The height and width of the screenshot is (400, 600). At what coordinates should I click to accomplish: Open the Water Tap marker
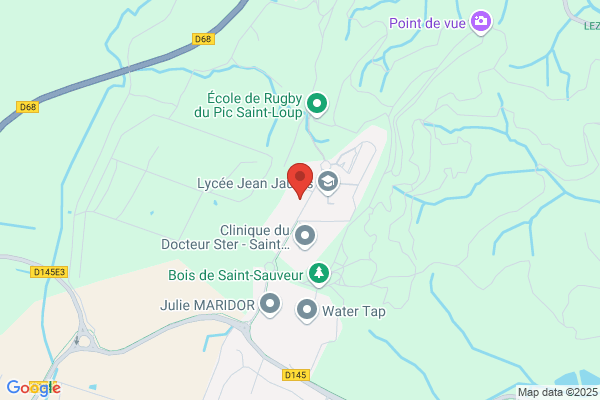tap(307, 310)
